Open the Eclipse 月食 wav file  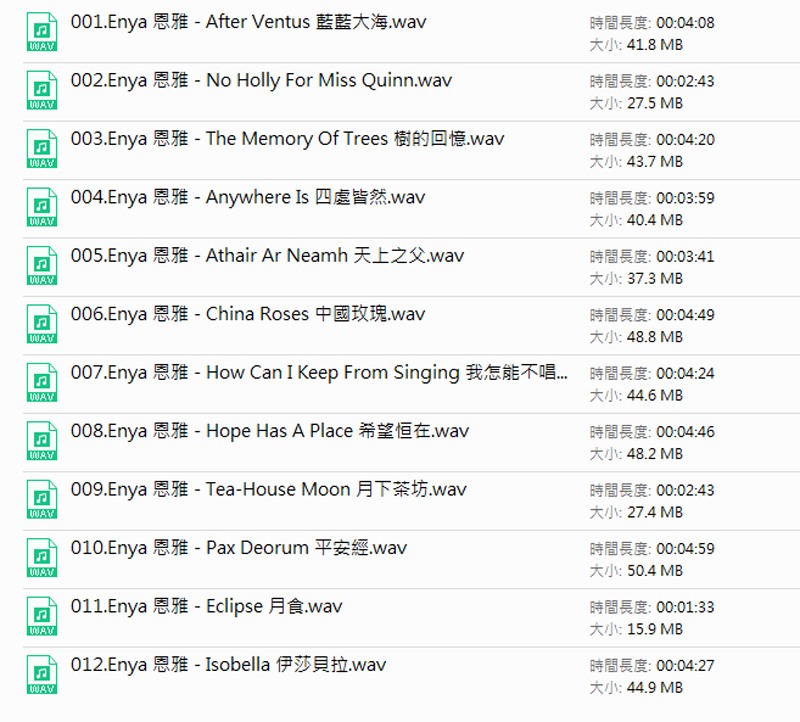[206, 607]
